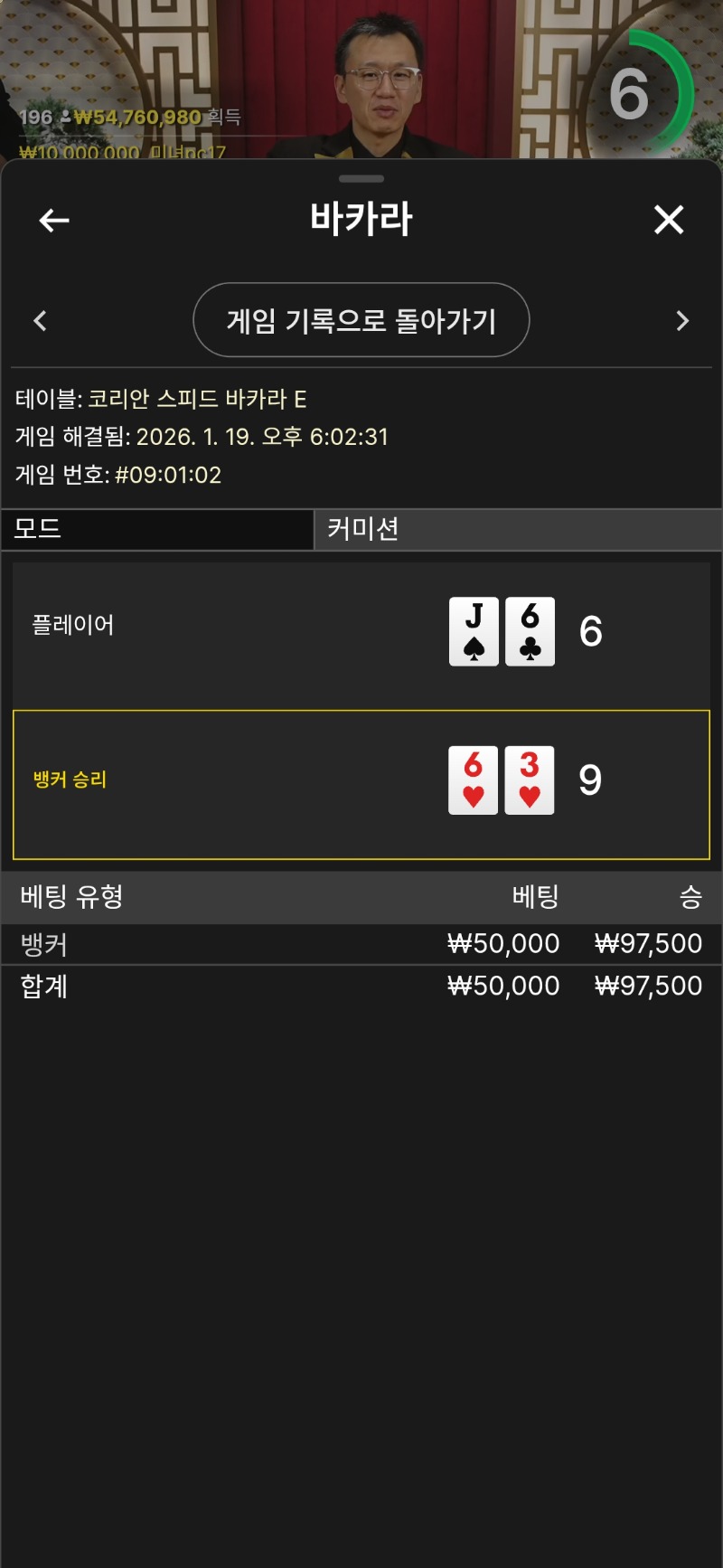The image size is (723, 1568).
Task: Close the 바카라 history panel
Action: click(x=669, y=220)
